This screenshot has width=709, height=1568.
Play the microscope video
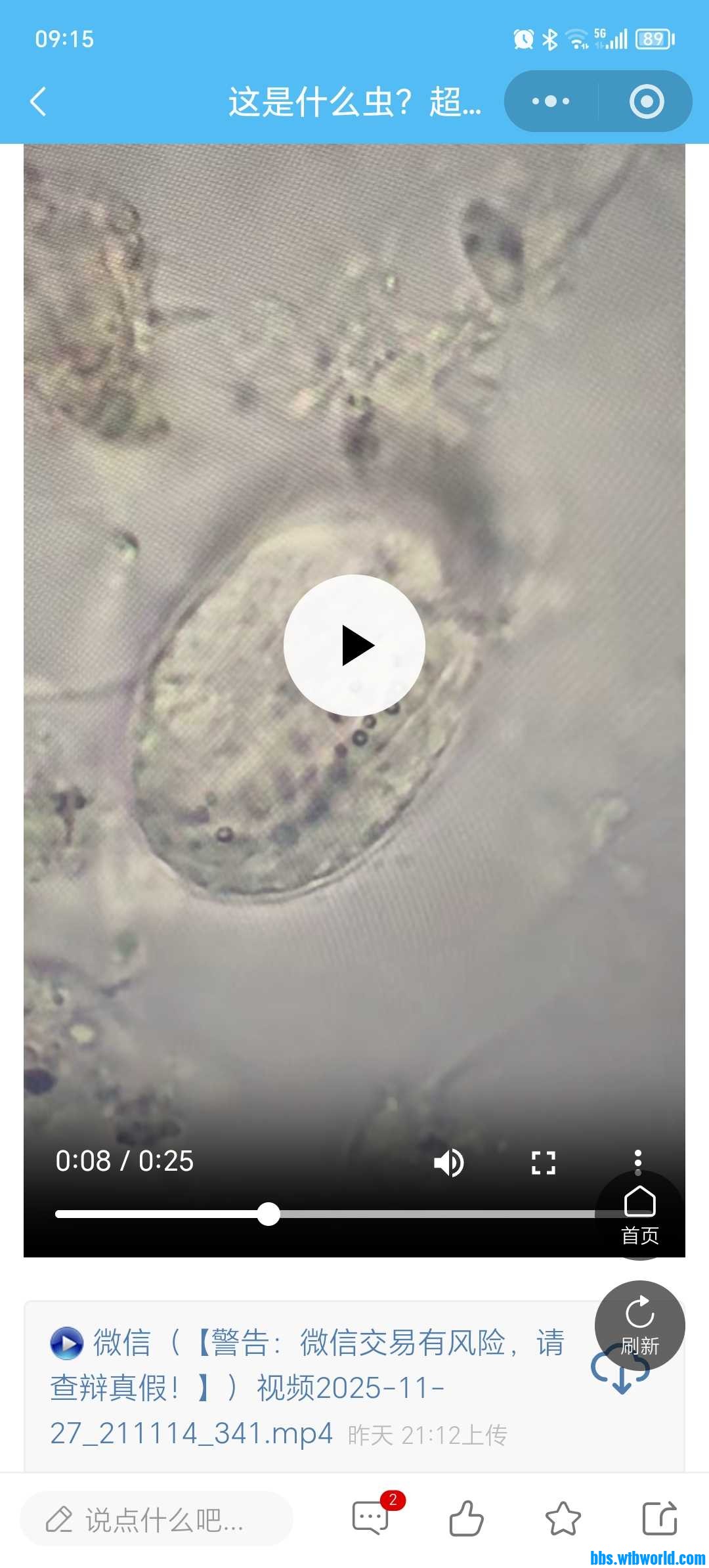click(354, 645)
